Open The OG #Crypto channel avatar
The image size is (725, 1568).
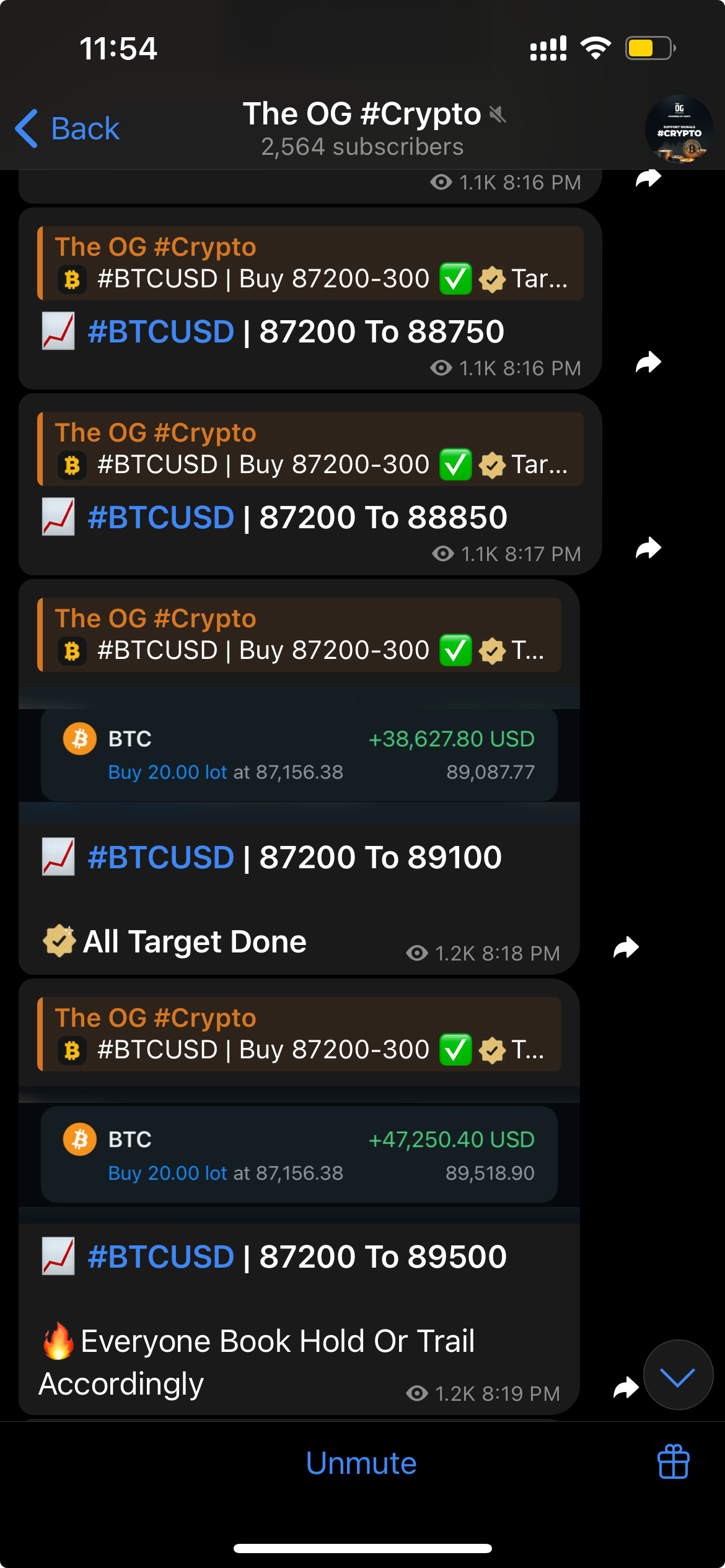click(679, 129)
